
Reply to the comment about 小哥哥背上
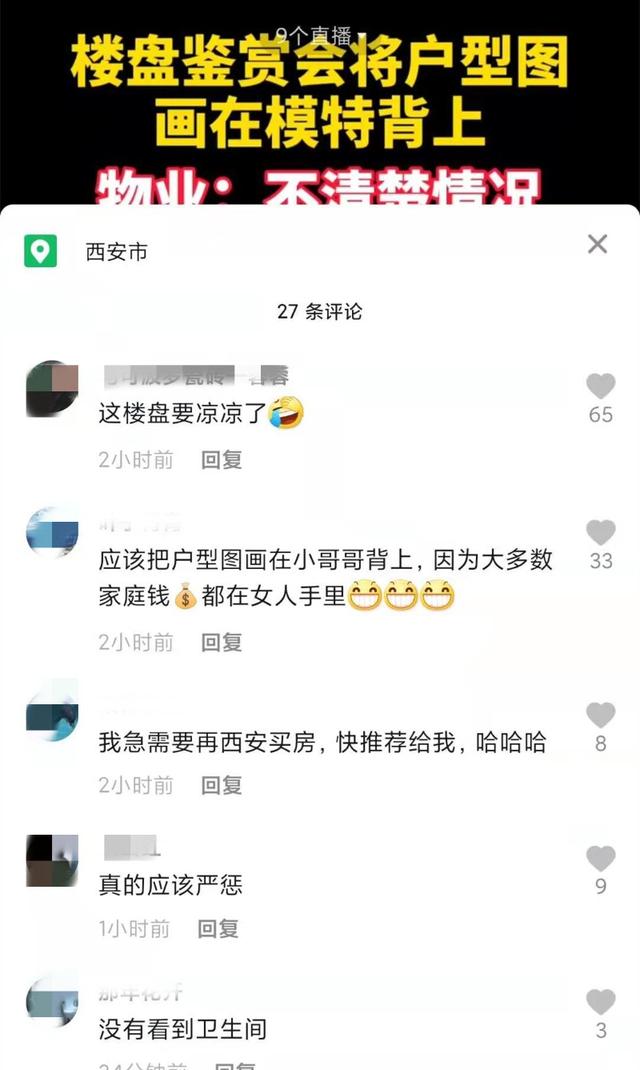(221, 642)
